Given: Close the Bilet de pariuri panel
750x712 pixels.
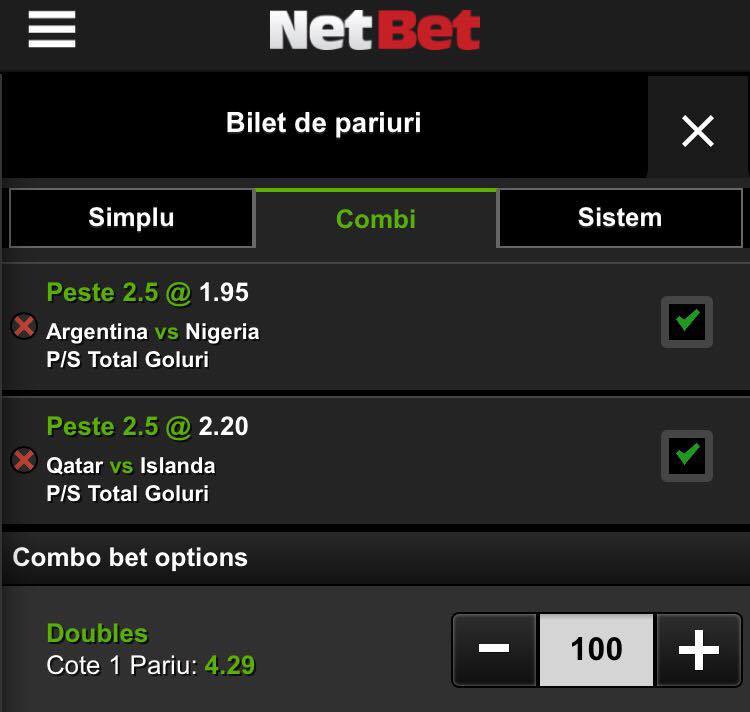Looking at the screenshot, I should point(698,131).
